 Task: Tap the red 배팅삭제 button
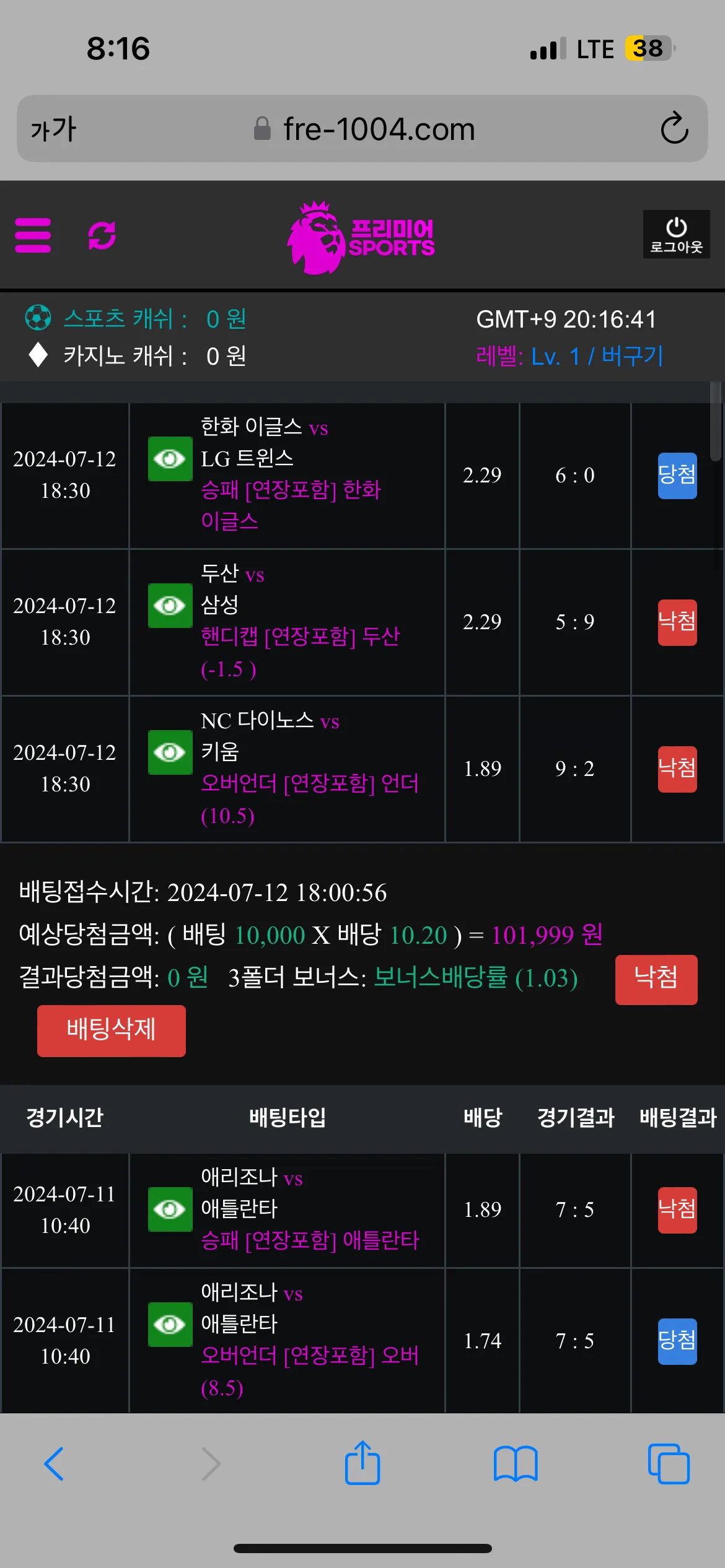pos(112,1030)
